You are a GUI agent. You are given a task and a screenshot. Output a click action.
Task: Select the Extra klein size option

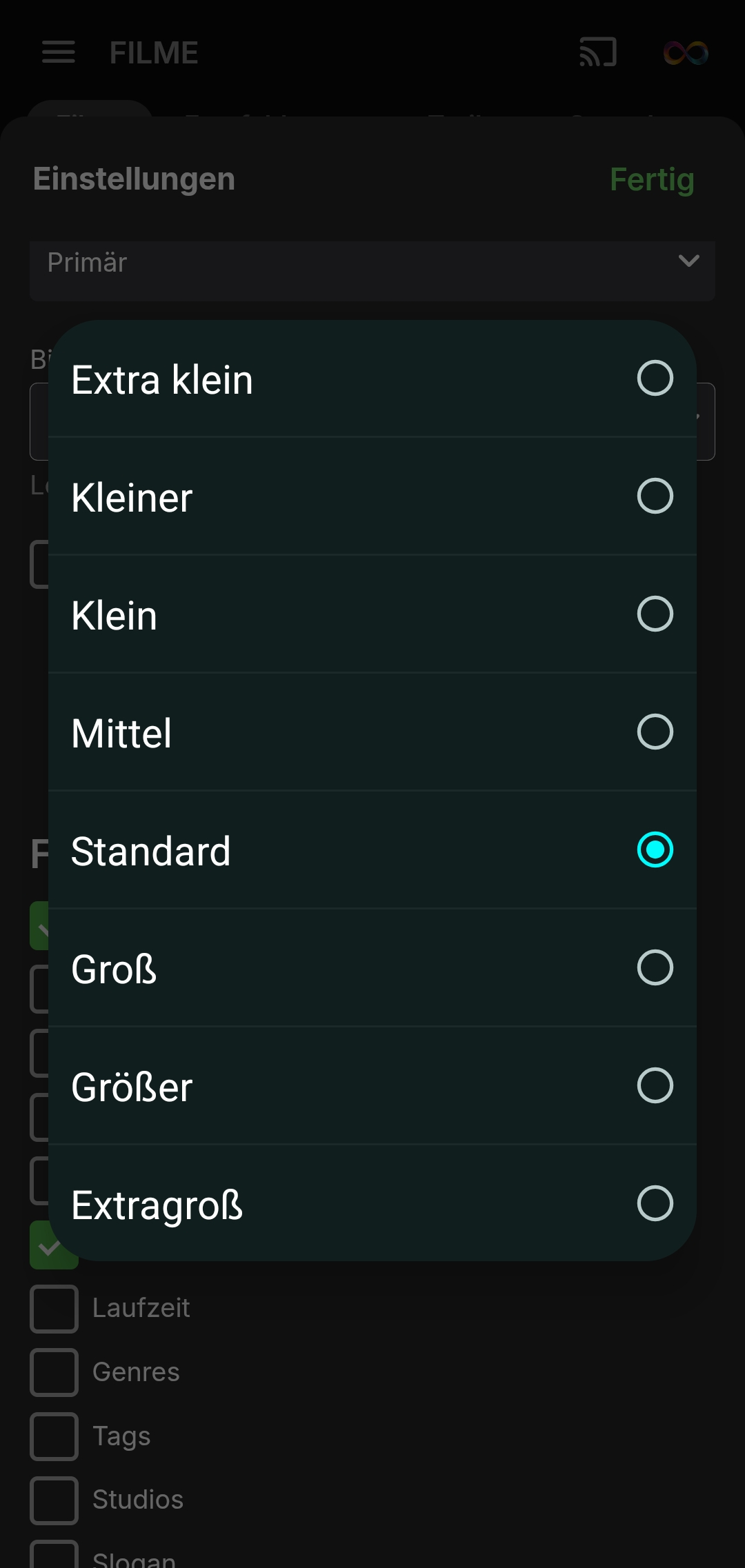click(x=372, y=379)
